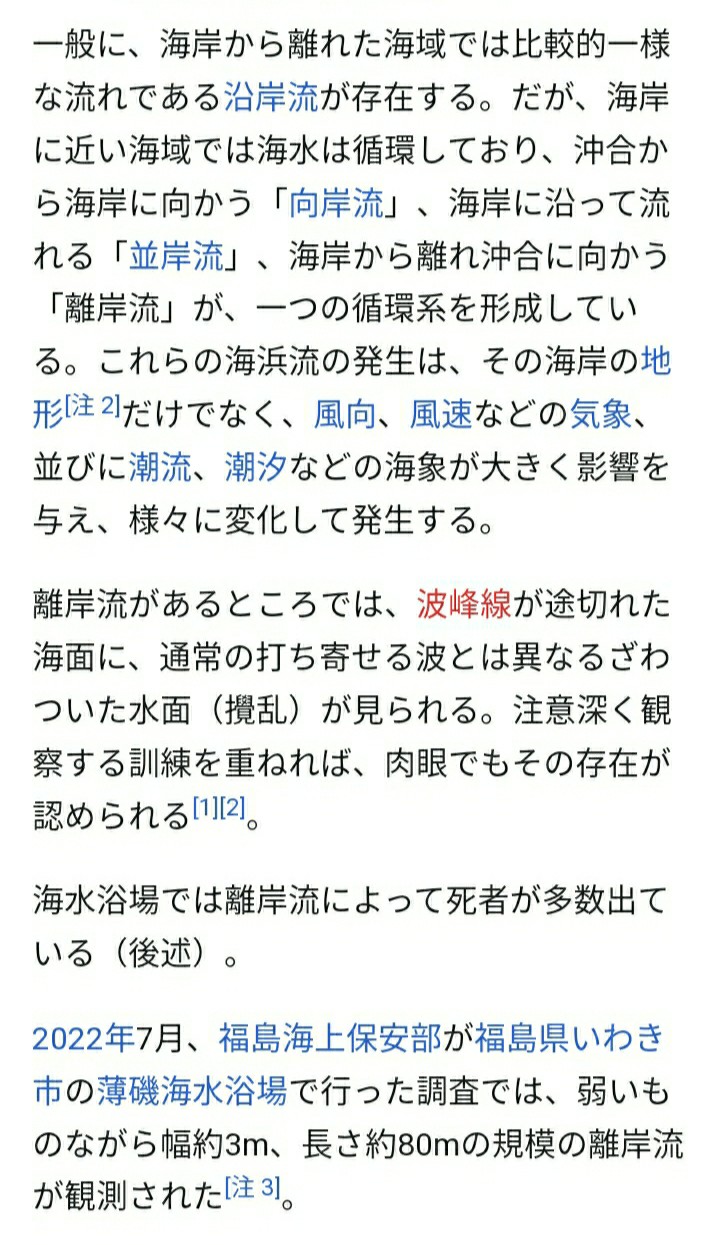Open the 風向 link
Image resolution: width=718 pixels, height=1245 pixels.
click(x=345, y=413)
